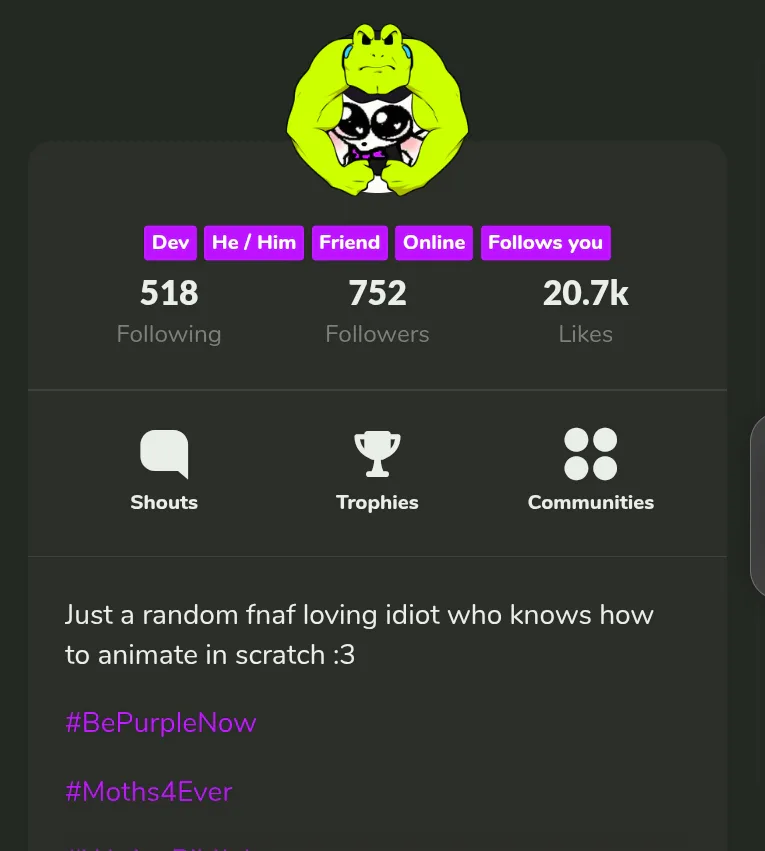The image size is (765, 851).
Task: Open the Communities list
Action: tap(590, 470)
